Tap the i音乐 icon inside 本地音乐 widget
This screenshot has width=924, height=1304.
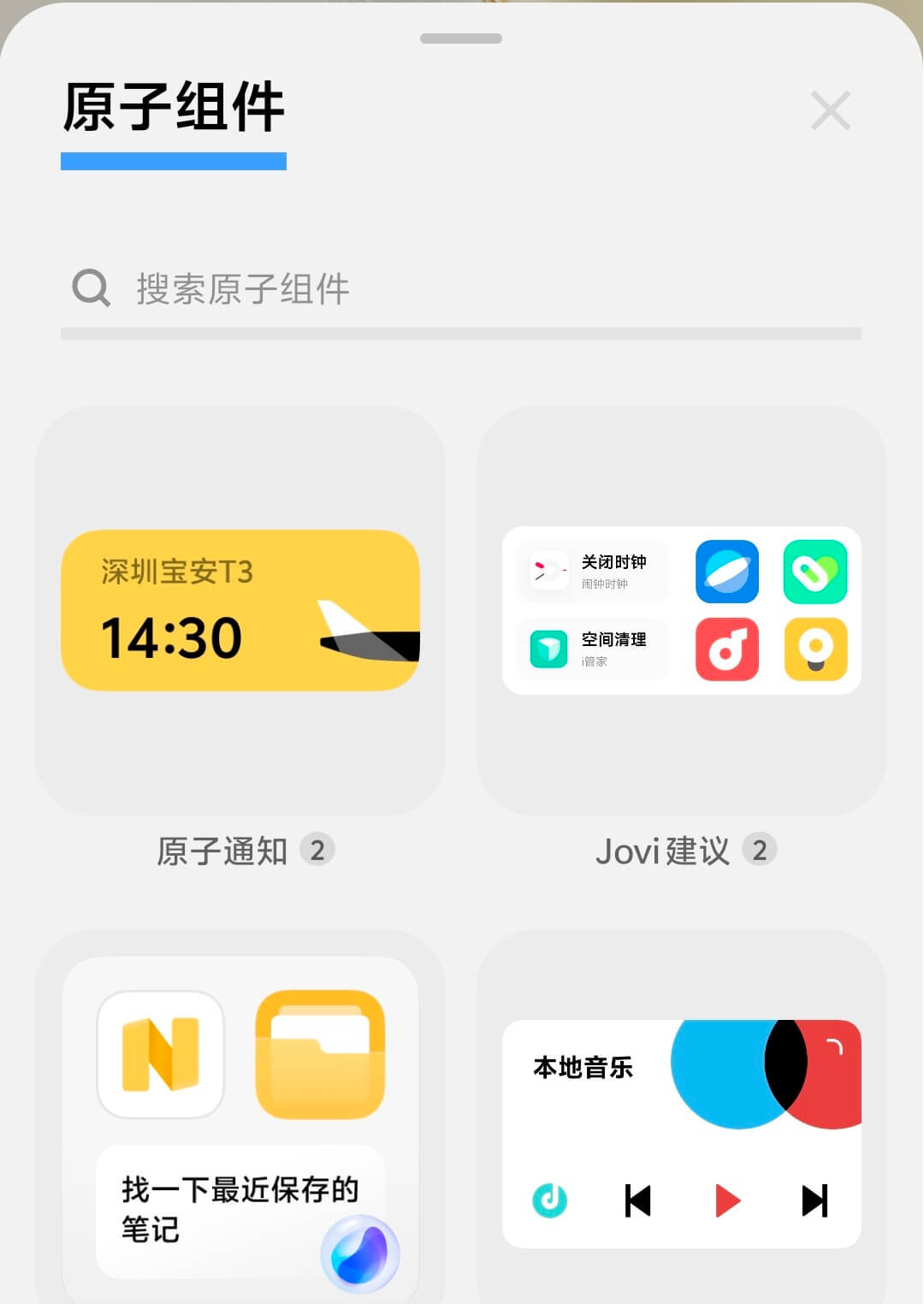tap(549, 1200)
